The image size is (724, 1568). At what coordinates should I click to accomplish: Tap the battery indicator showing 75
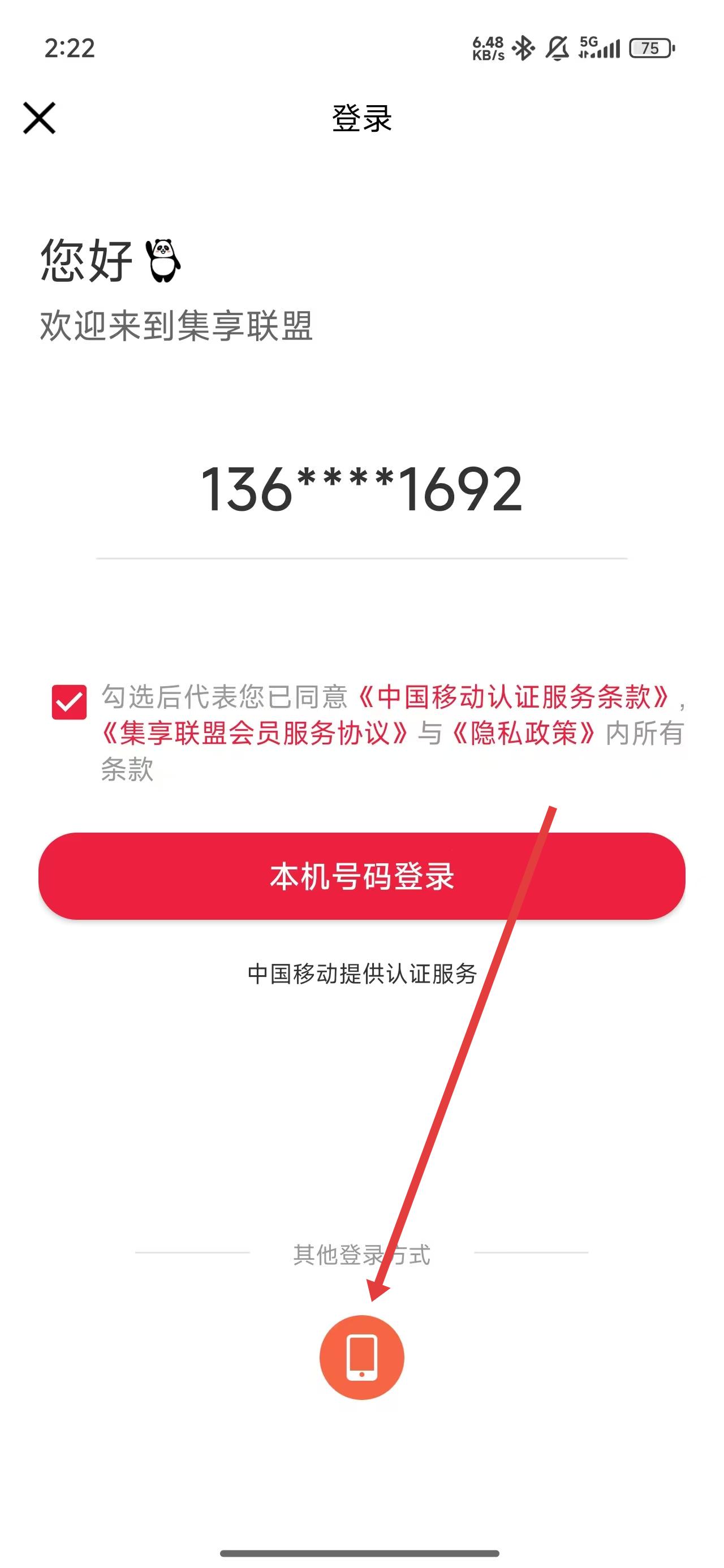[652, 48]
